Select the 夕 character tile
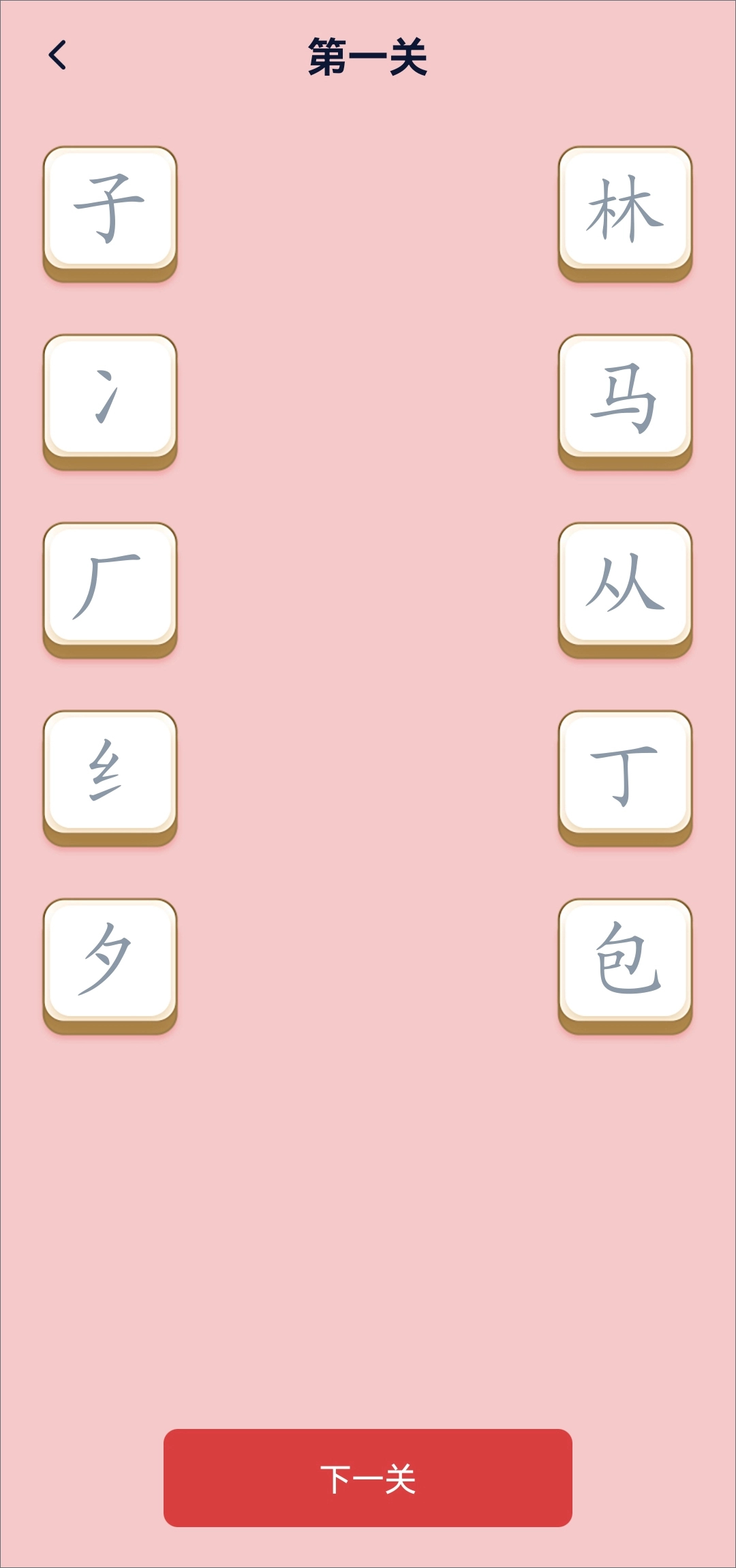Image resolution: width=736 pixels, height=1568 pixels. (110, 961)
